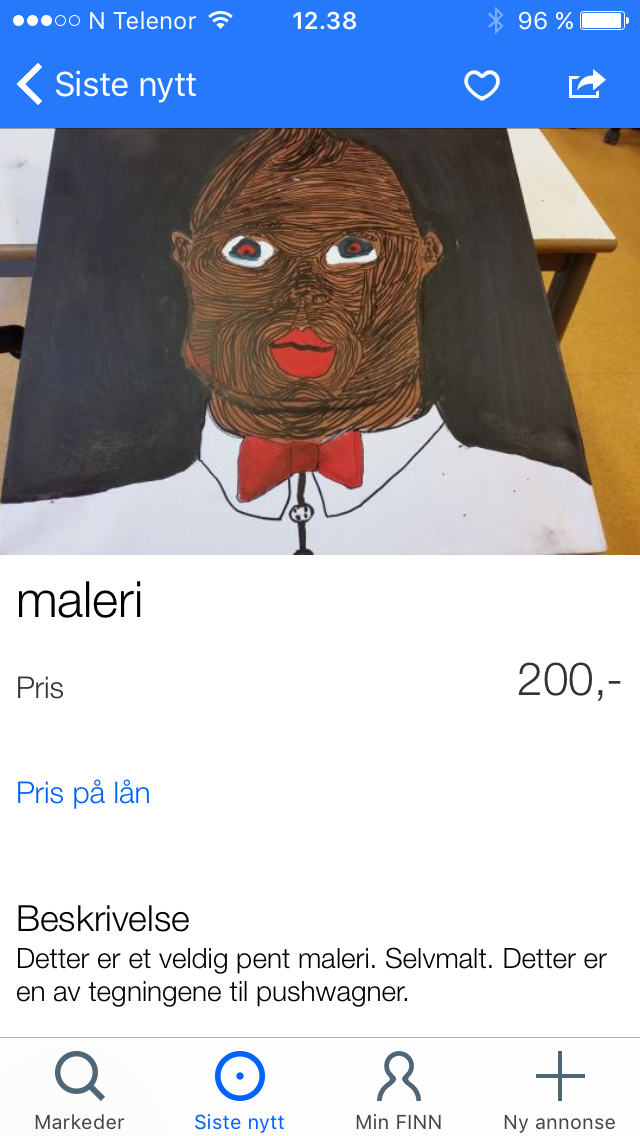Open the Pris på lån link
The height and width of the screenshot is (1136, 640).
click(83, 793)
